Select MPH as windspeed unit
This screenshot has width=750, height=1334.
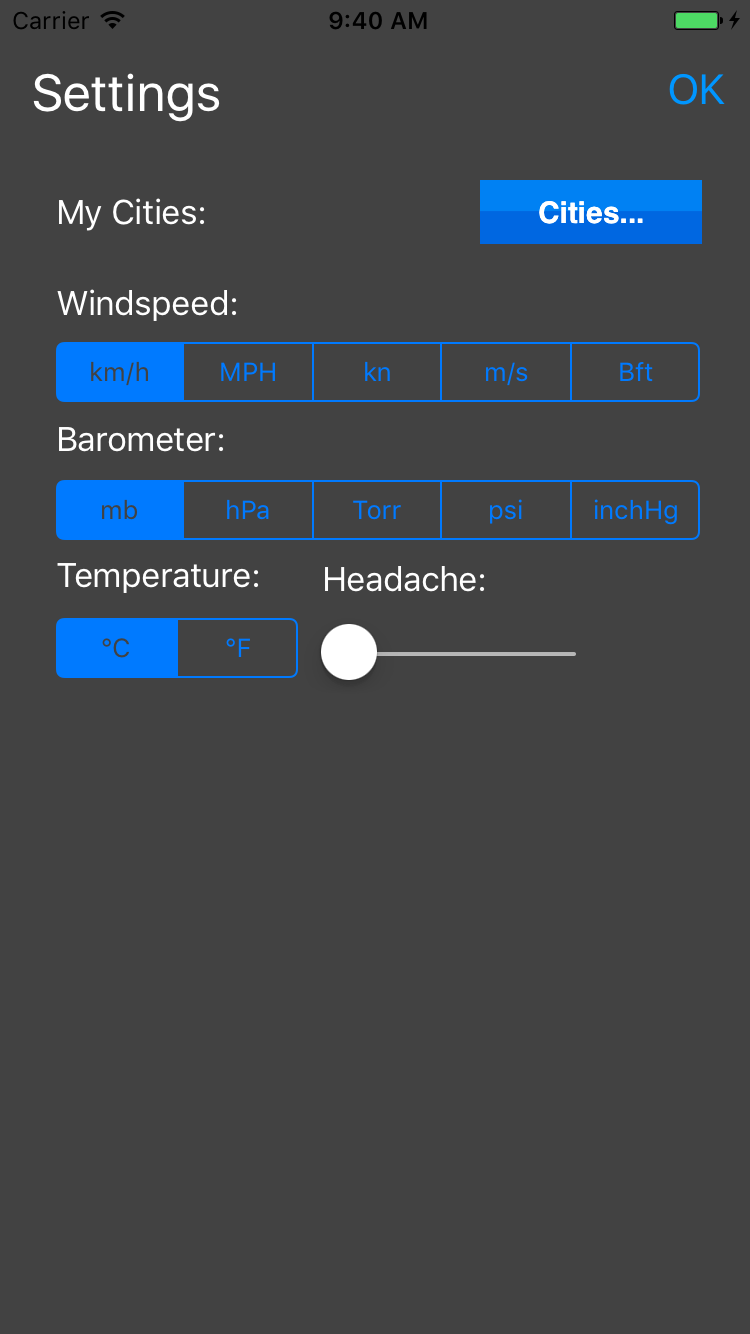point(248,371)
